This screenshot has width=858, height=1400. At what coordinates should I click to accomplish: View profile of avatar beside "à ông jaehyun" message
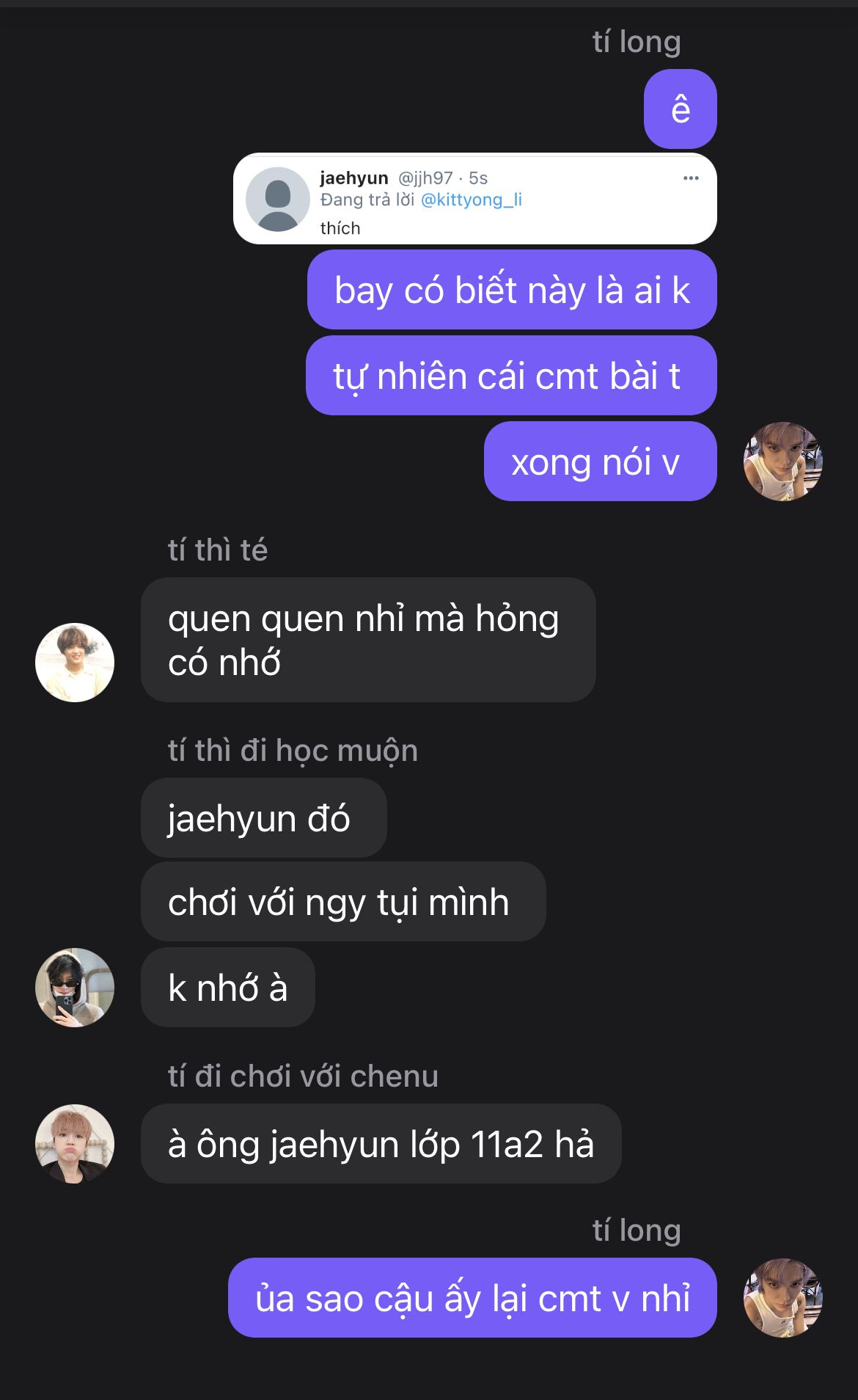[x=75, y=1144]
